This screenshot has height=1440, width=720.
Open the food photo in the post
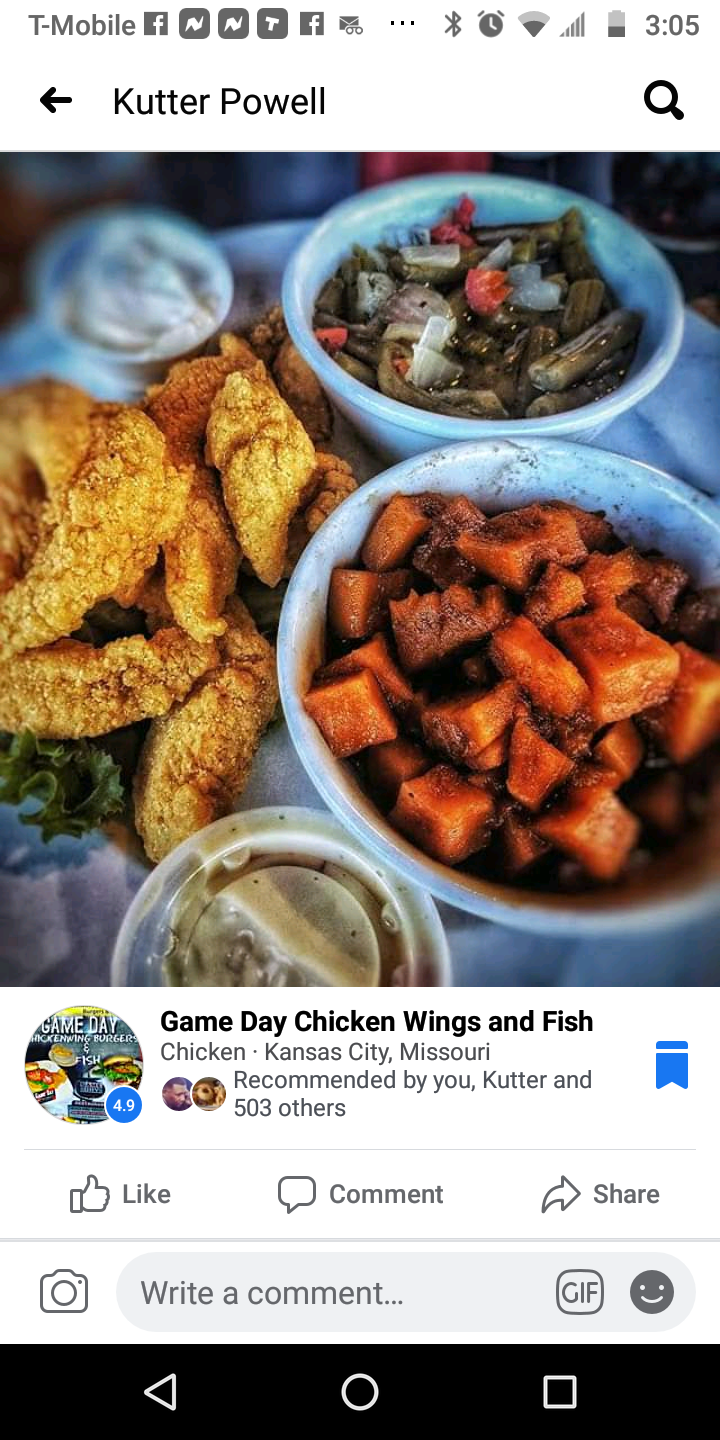360,568
